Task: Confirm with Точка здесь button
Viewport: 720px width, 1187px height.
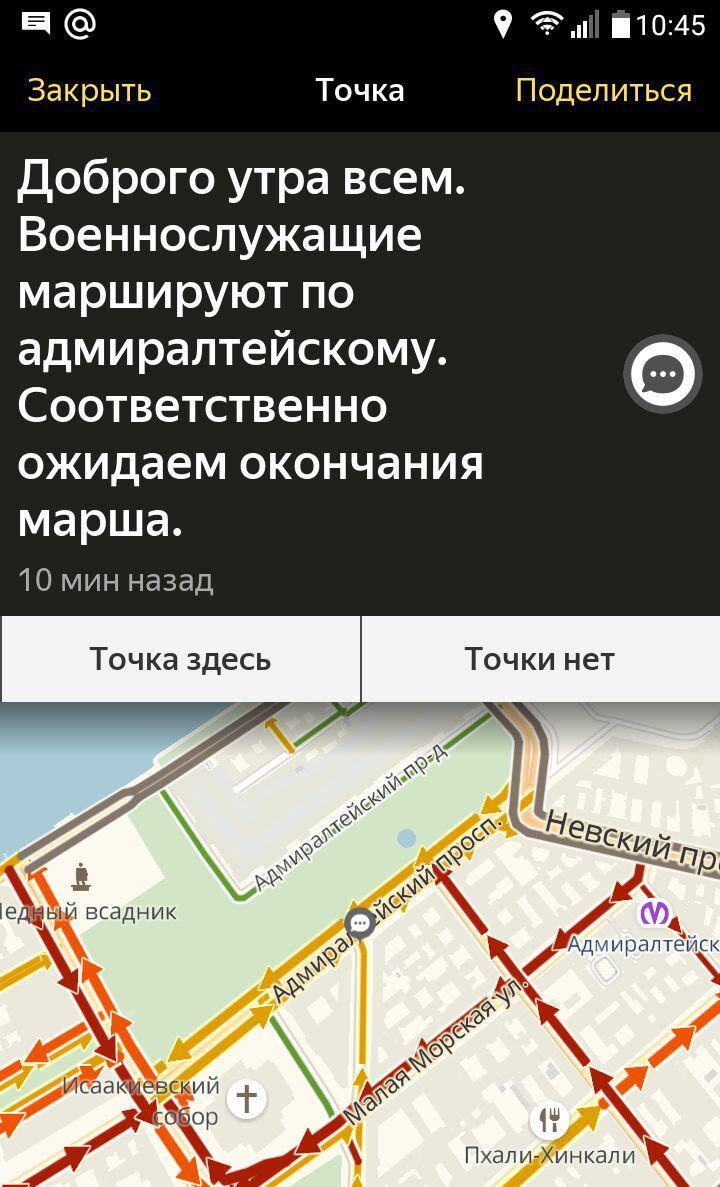Action: click(180, 659)
